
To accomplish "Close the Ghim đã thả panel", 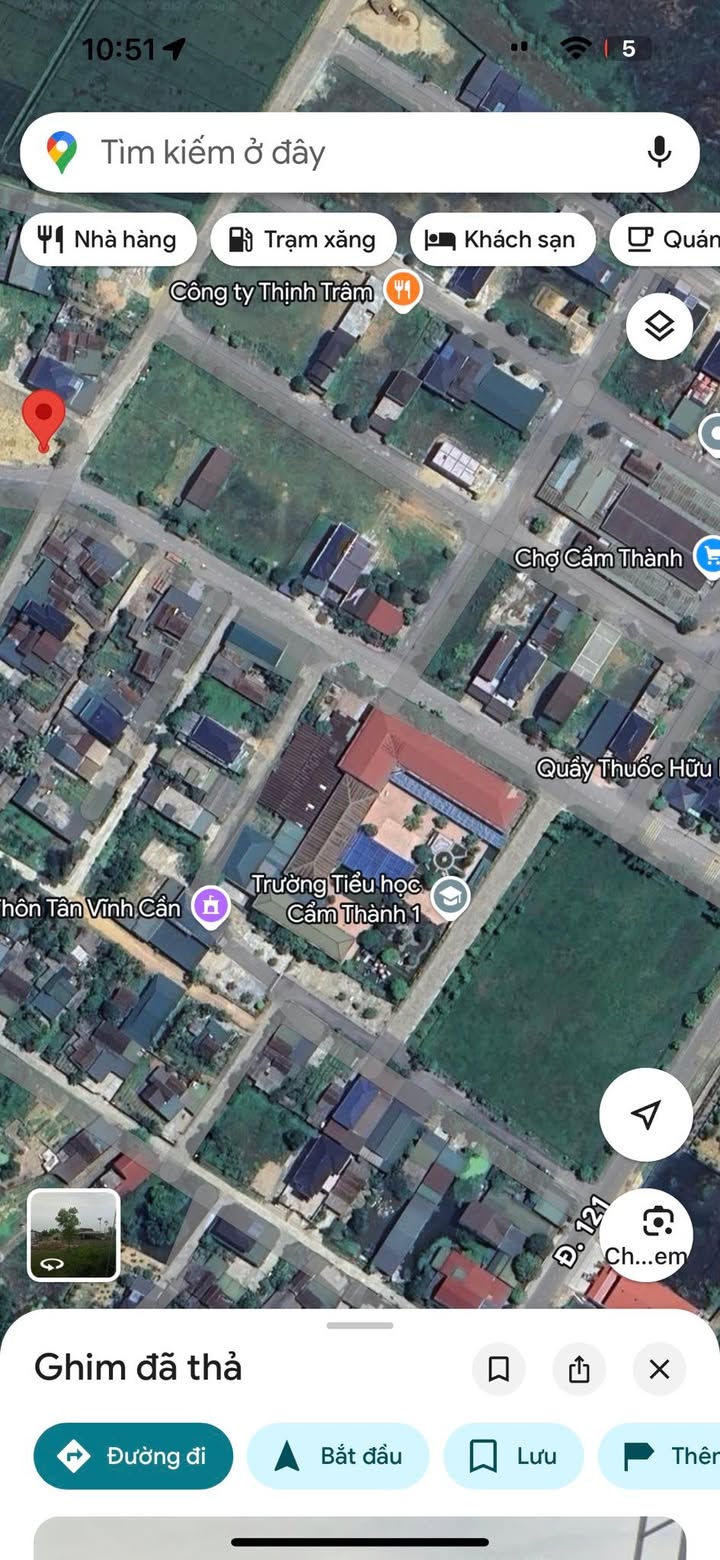I will click(x=659, y=1369).
